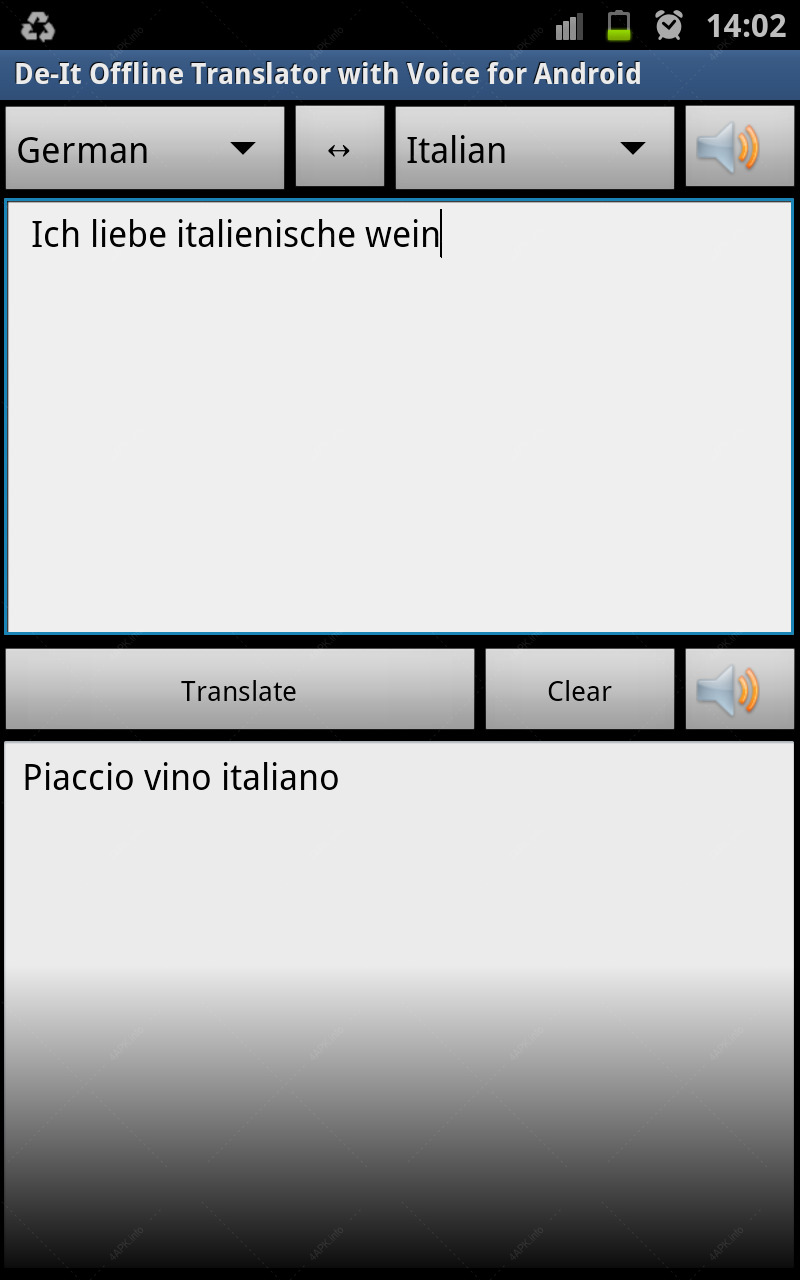Open the Italian target language dropdown

click(535, 148)
